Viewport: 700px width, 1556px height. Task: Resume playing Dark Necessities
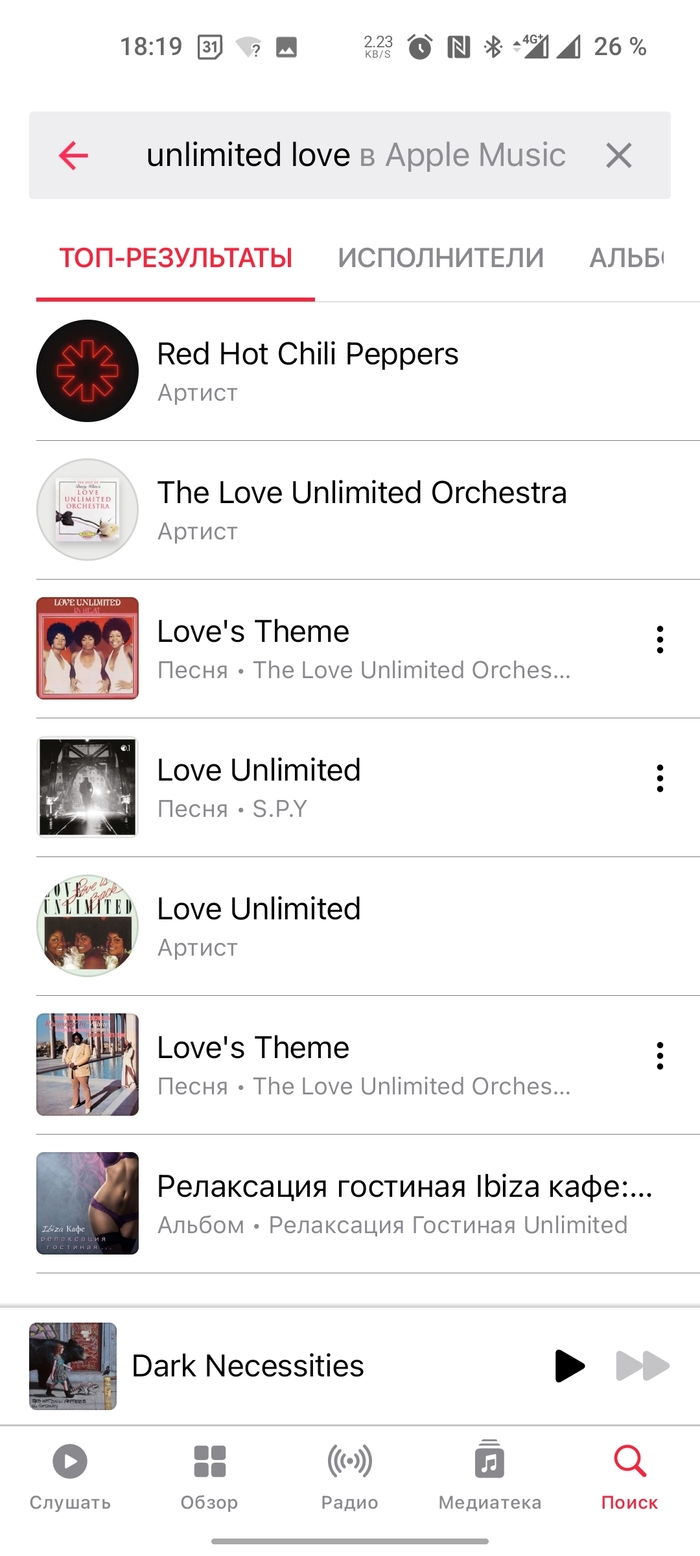pos(569,1365)
